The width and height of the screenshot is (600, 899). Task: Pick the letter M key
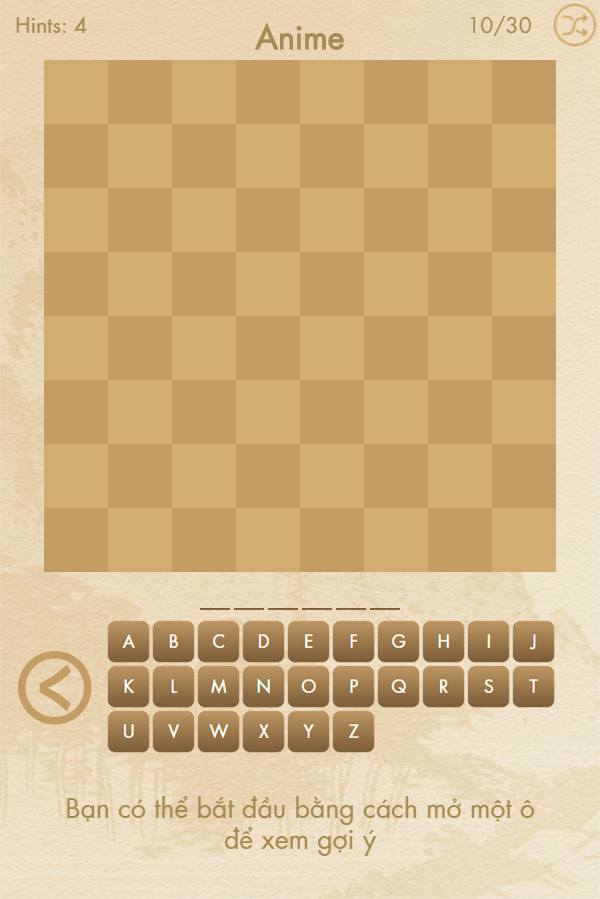click(219, 687)
